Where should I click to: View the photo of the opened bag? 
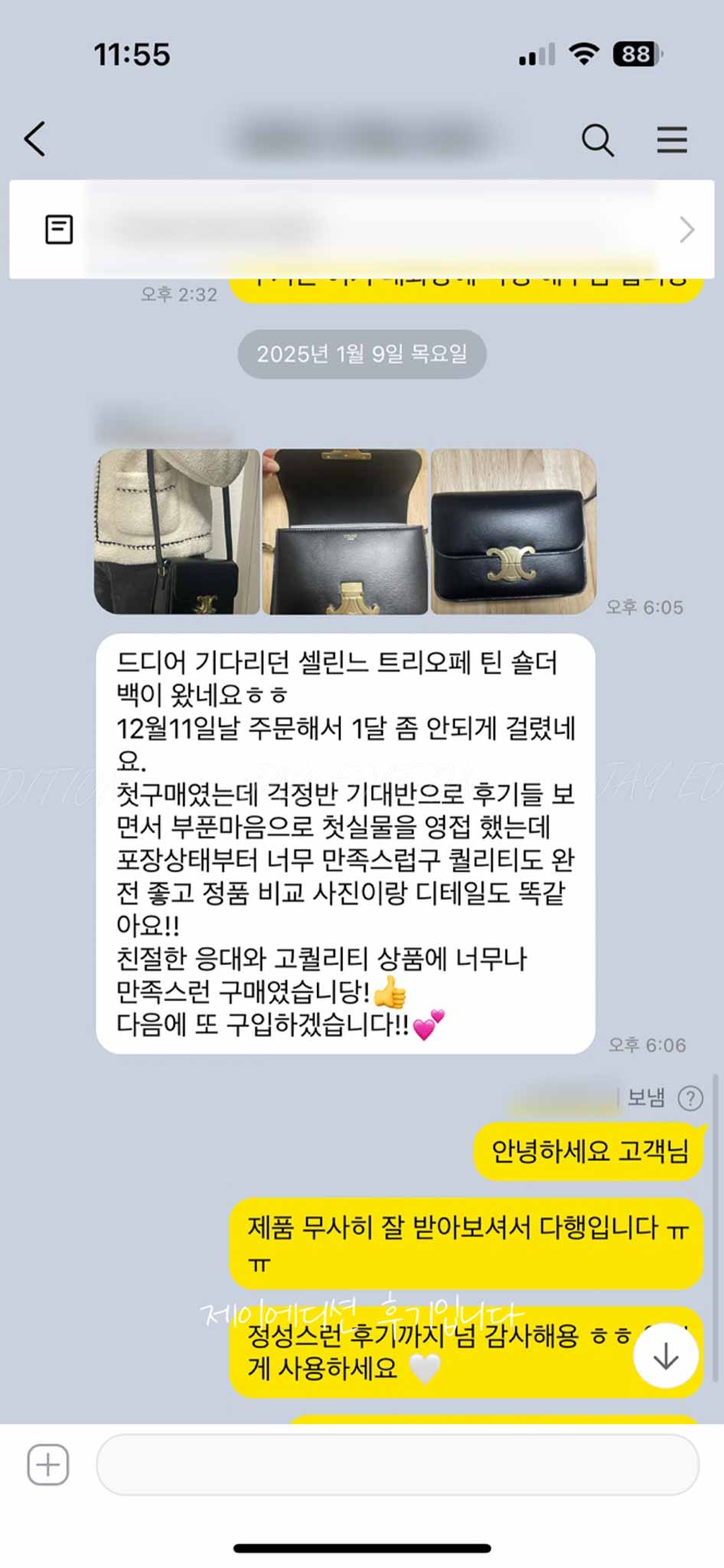click(344, 531)
